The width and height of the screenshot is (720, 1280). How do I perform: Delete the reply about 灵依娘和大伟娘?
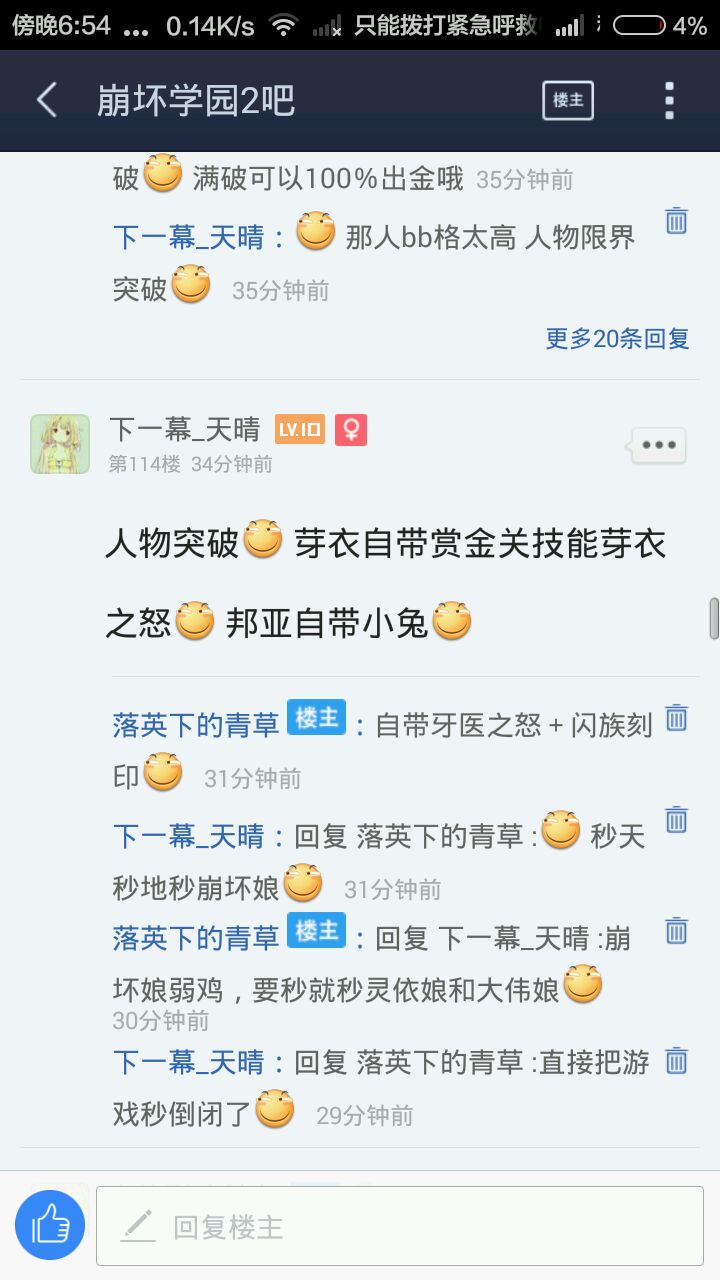pyautogui.click(x=677, y=930)
